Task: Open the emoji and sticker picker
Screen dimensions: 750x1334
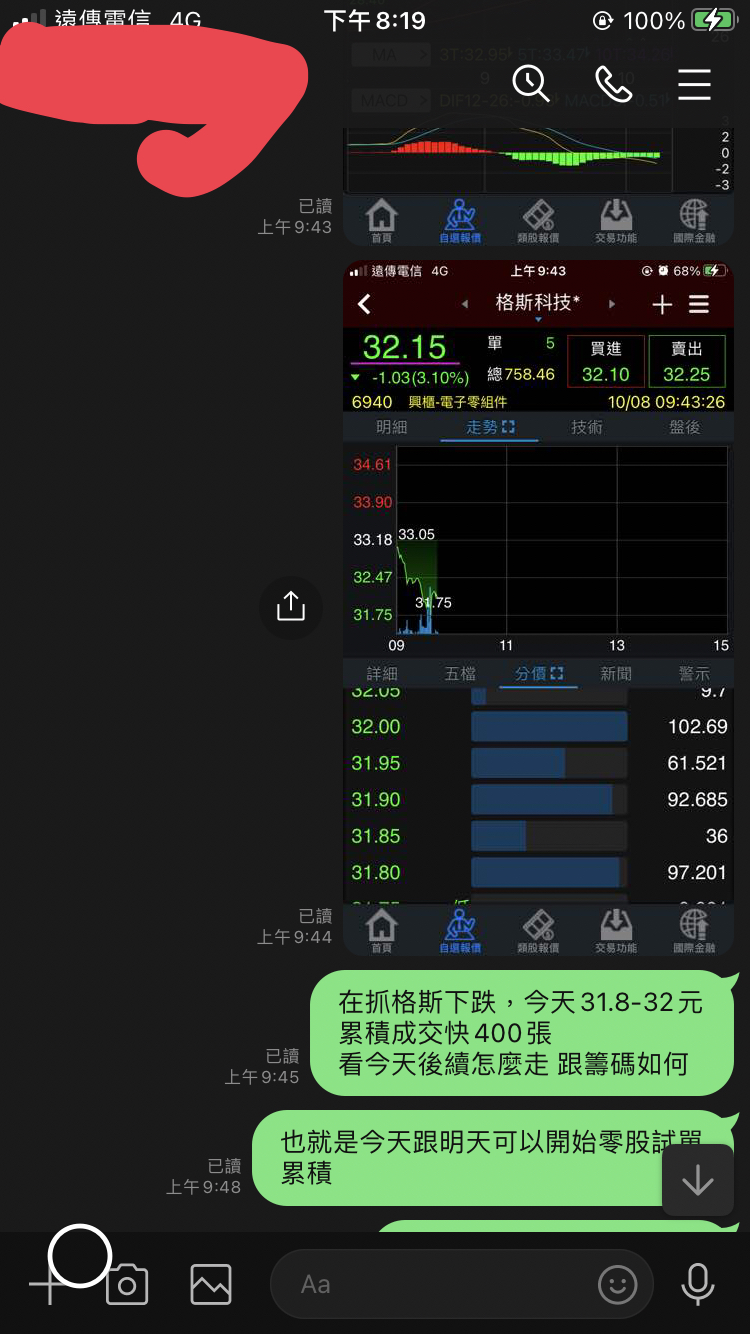Action: (x=617, y=1285)
